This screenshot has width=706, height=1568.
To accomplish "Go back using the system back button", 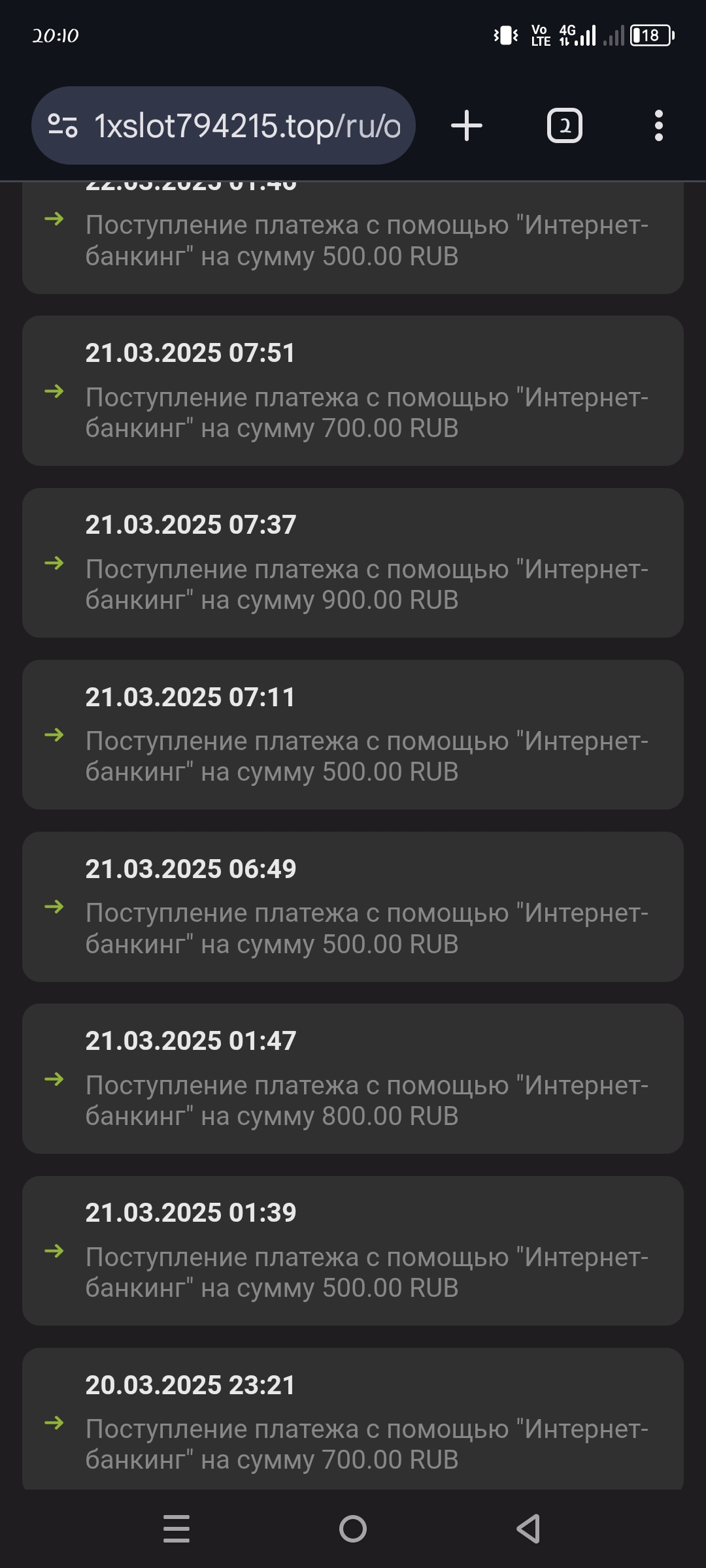I will [x=528, y=1529].
